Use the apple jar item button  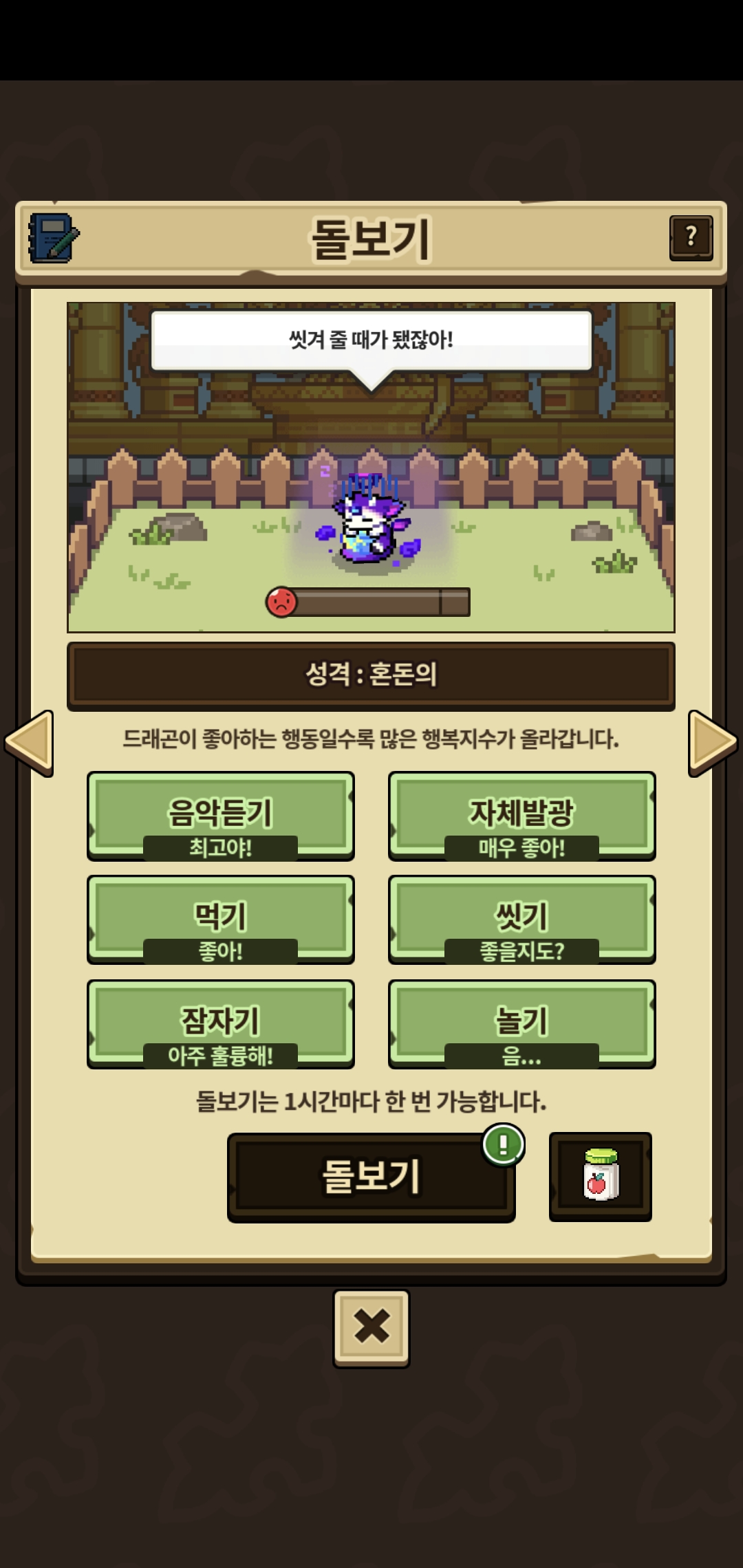tap(600, 1176)
